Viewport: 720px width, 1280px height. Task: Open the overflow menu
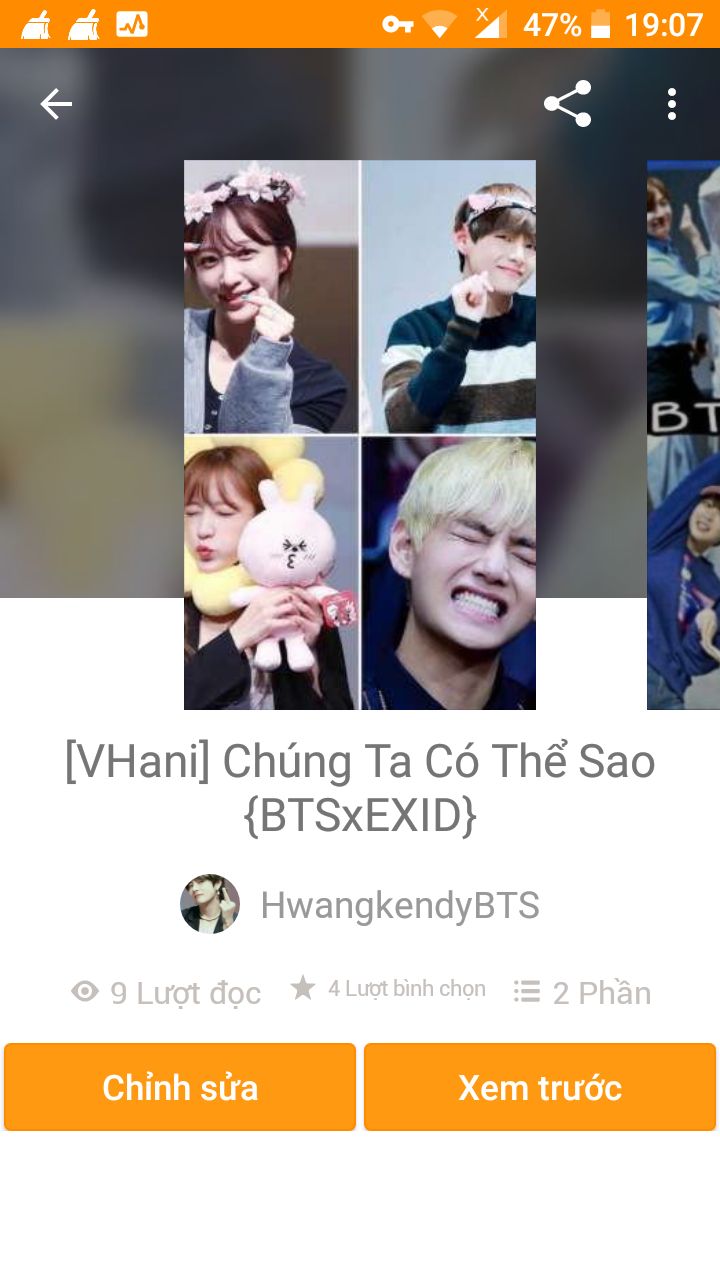[671, 104]
